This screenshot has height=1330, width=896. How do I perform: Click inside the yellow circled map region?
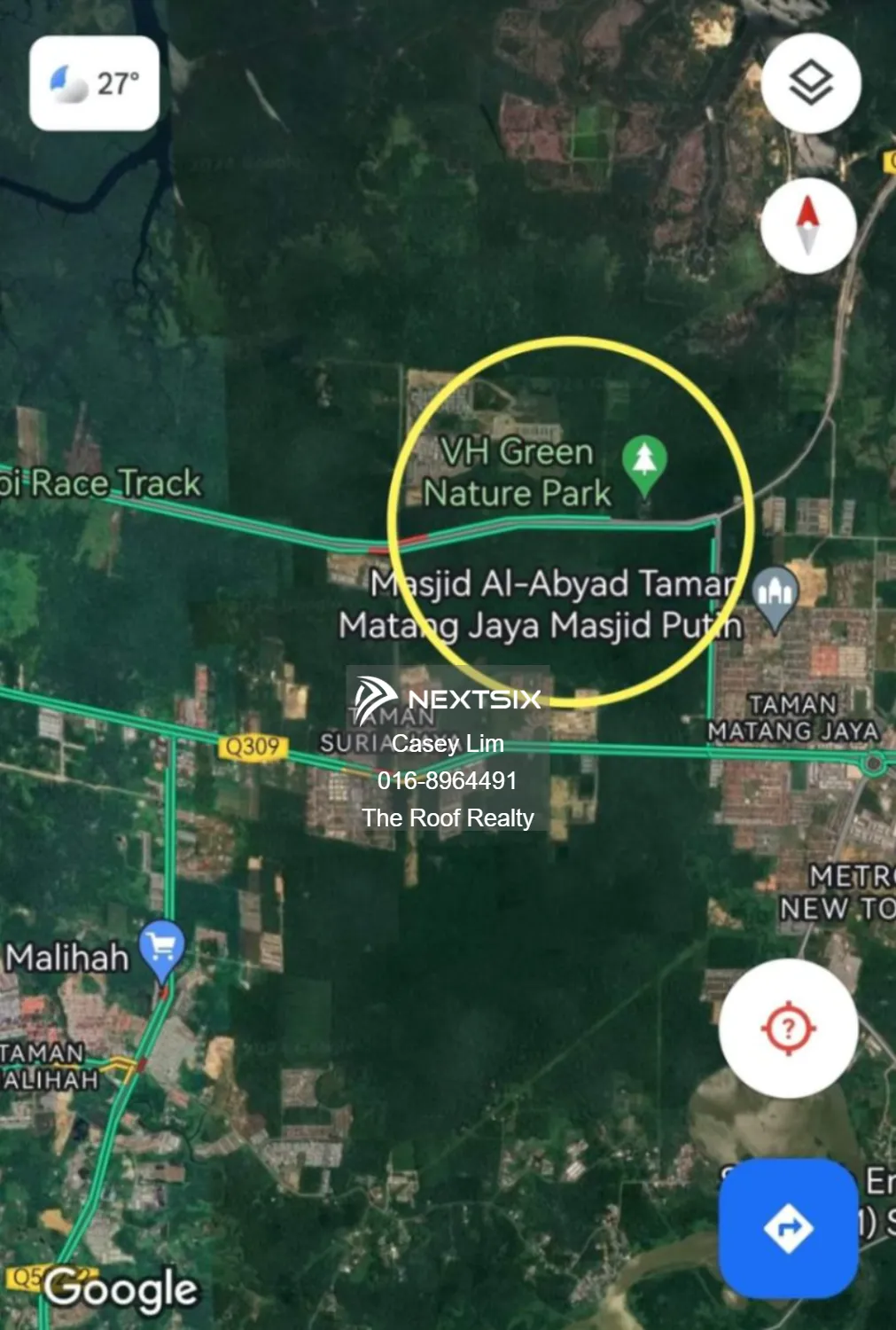point(572,523)
